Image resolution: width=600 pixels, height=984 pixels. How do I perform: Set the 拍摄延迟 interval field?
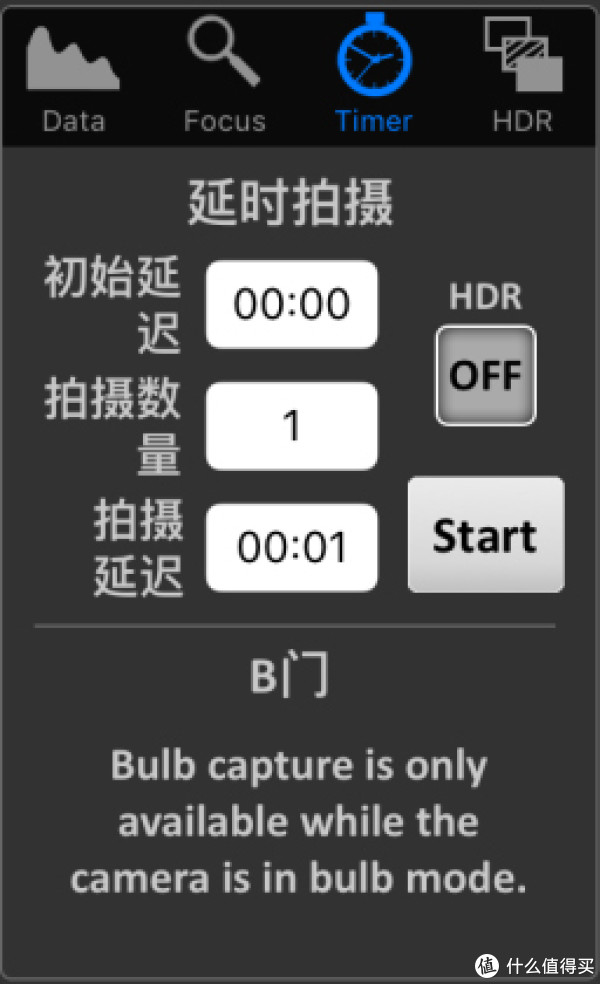tap(292, 548)
